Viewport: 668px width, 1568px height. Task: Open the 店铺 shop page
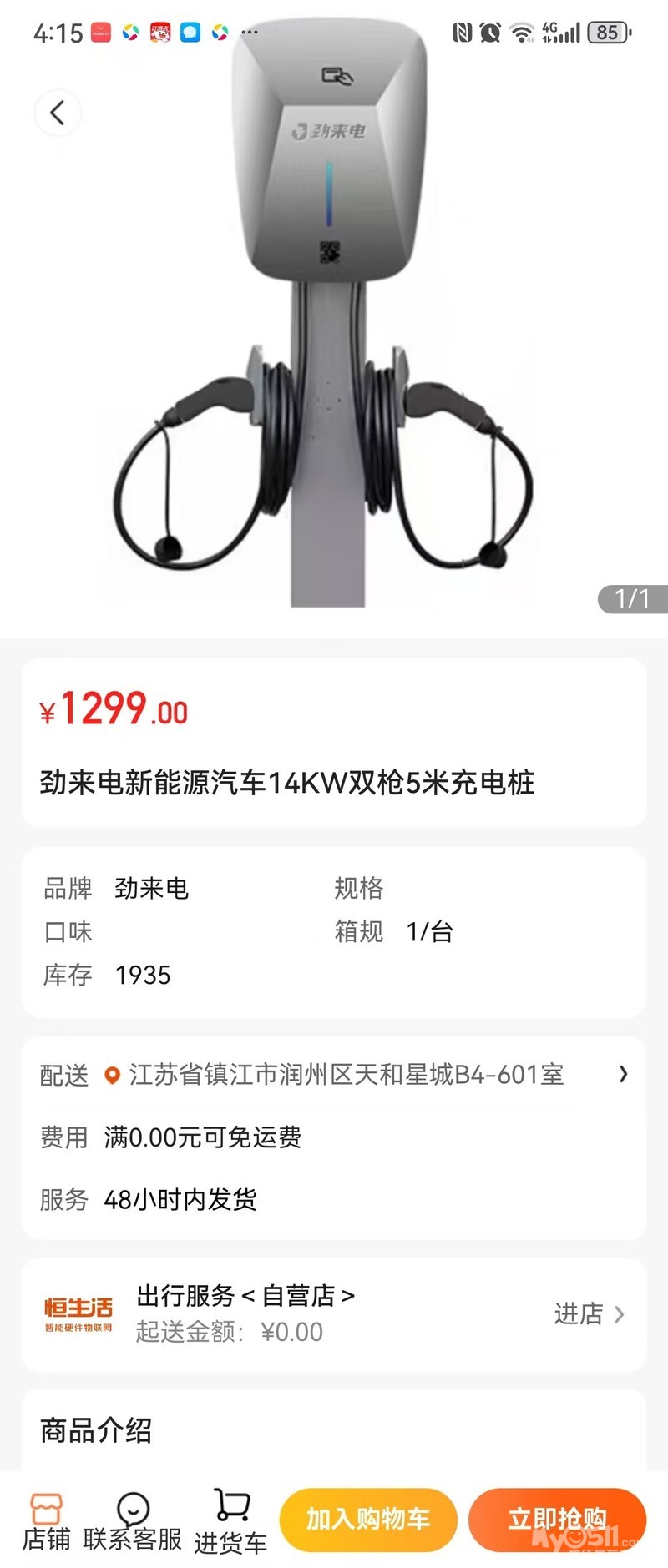tap(47, 1522)
